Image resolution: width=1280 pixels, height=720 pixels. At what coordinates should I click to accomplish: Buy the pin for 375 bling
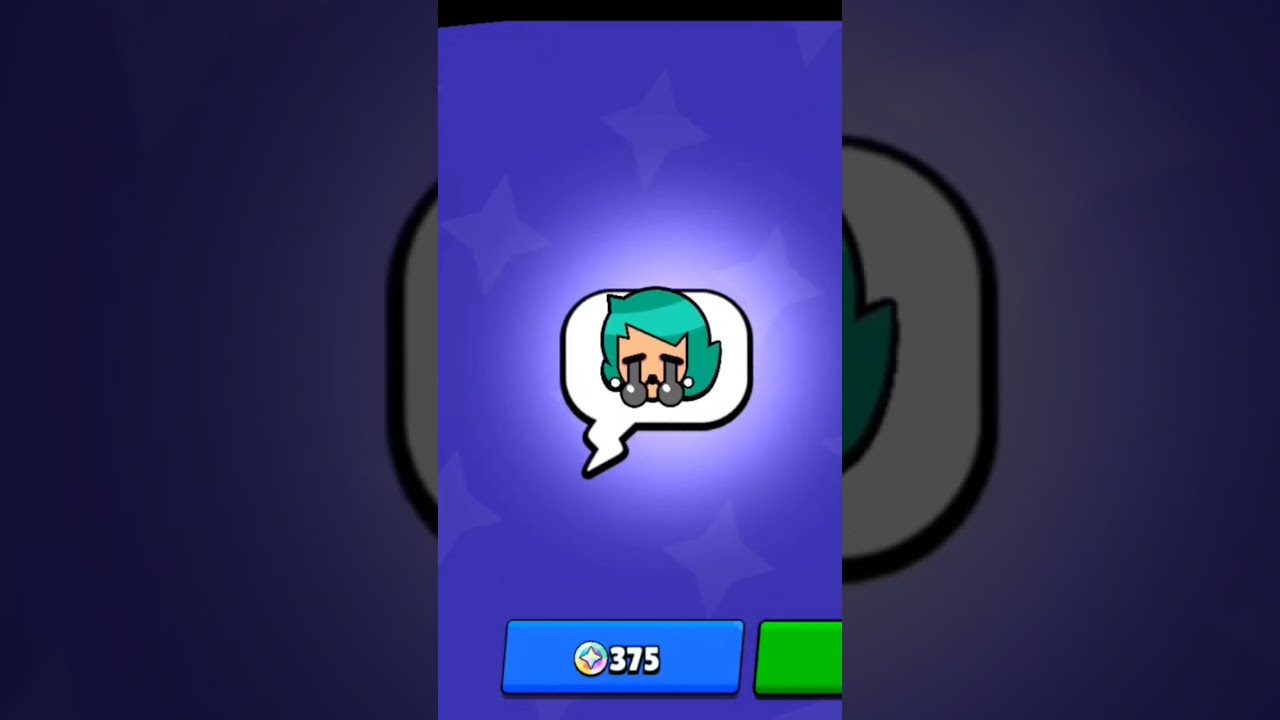point(622,657)
